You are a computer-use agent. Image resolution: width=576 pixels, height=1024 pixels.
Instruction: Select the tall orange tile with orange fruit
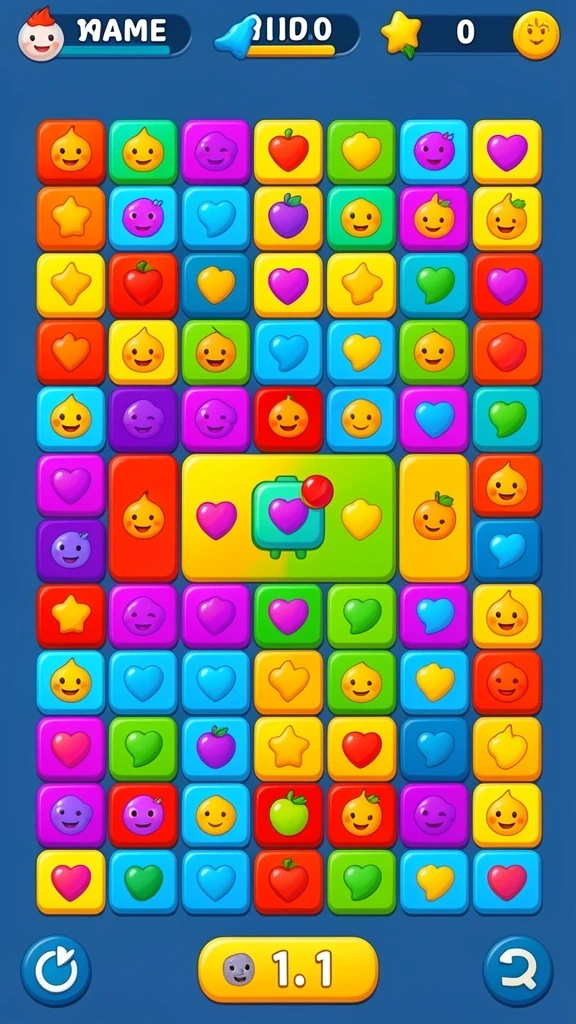point(434,518)
